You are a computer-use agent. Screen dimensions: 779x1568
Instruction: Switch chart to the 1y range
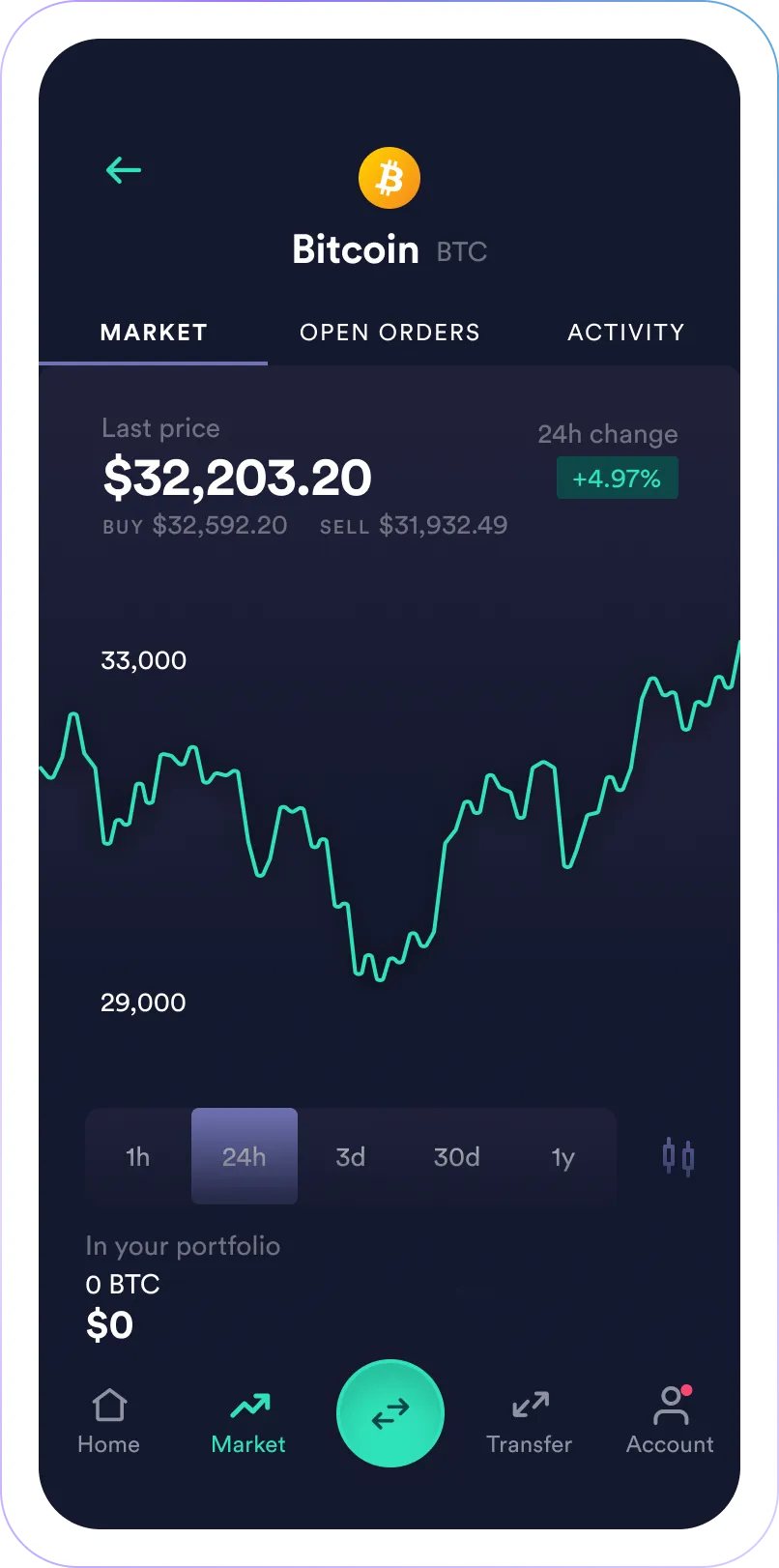(x=563, y=1156)
